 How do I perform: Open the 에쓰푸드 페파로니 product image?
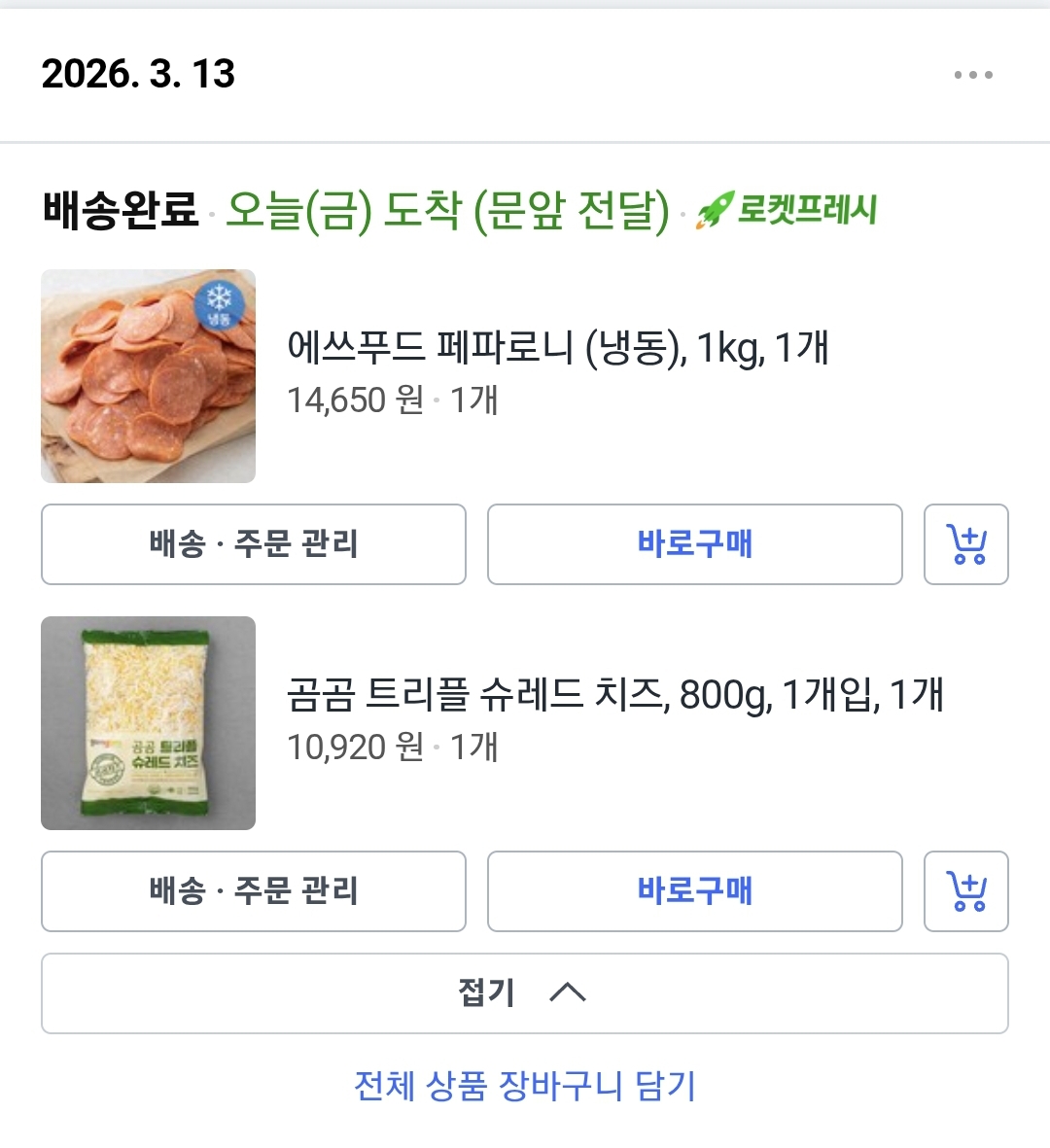click(x=148, y=376)
